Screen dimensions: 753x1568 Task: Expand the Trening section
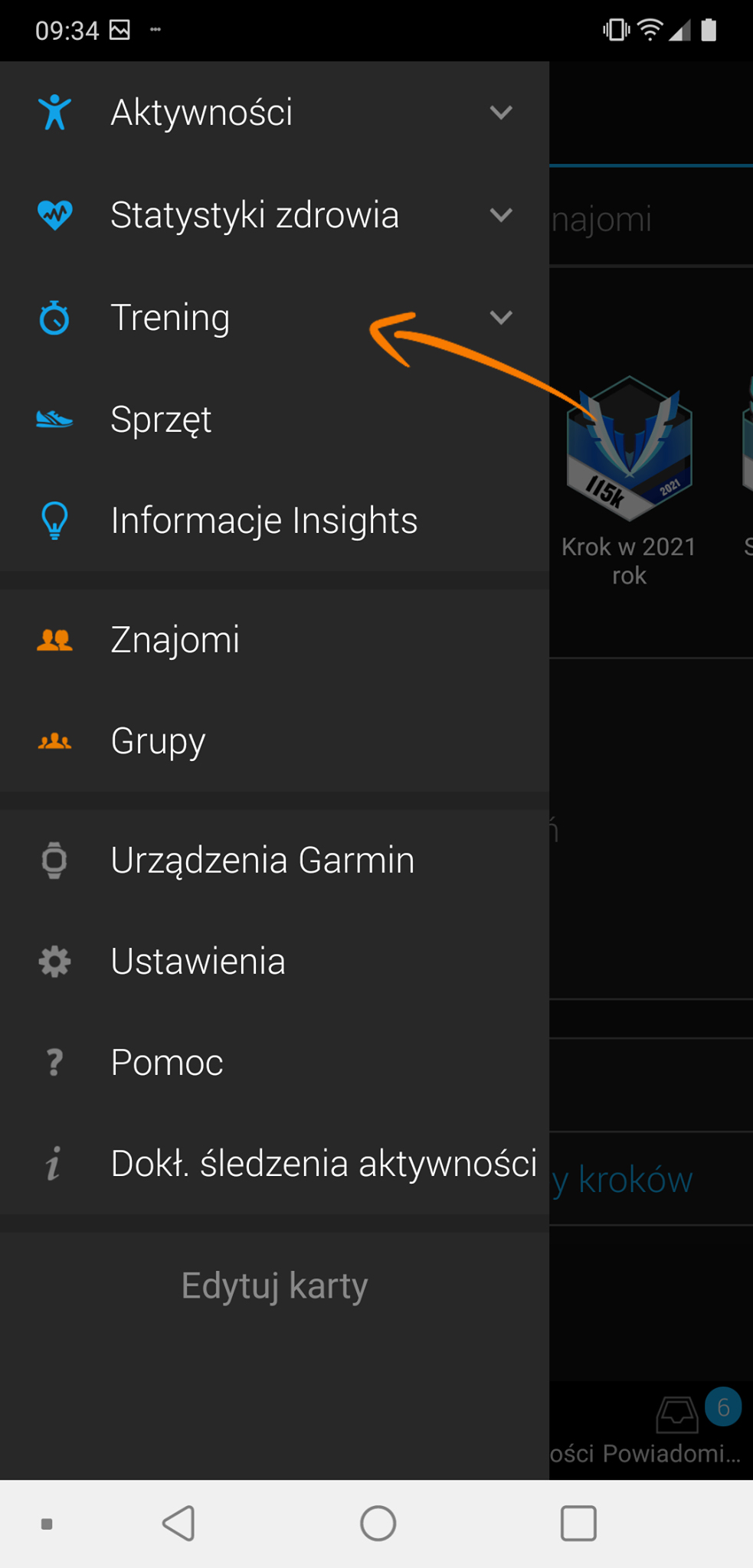click(502, 316)
